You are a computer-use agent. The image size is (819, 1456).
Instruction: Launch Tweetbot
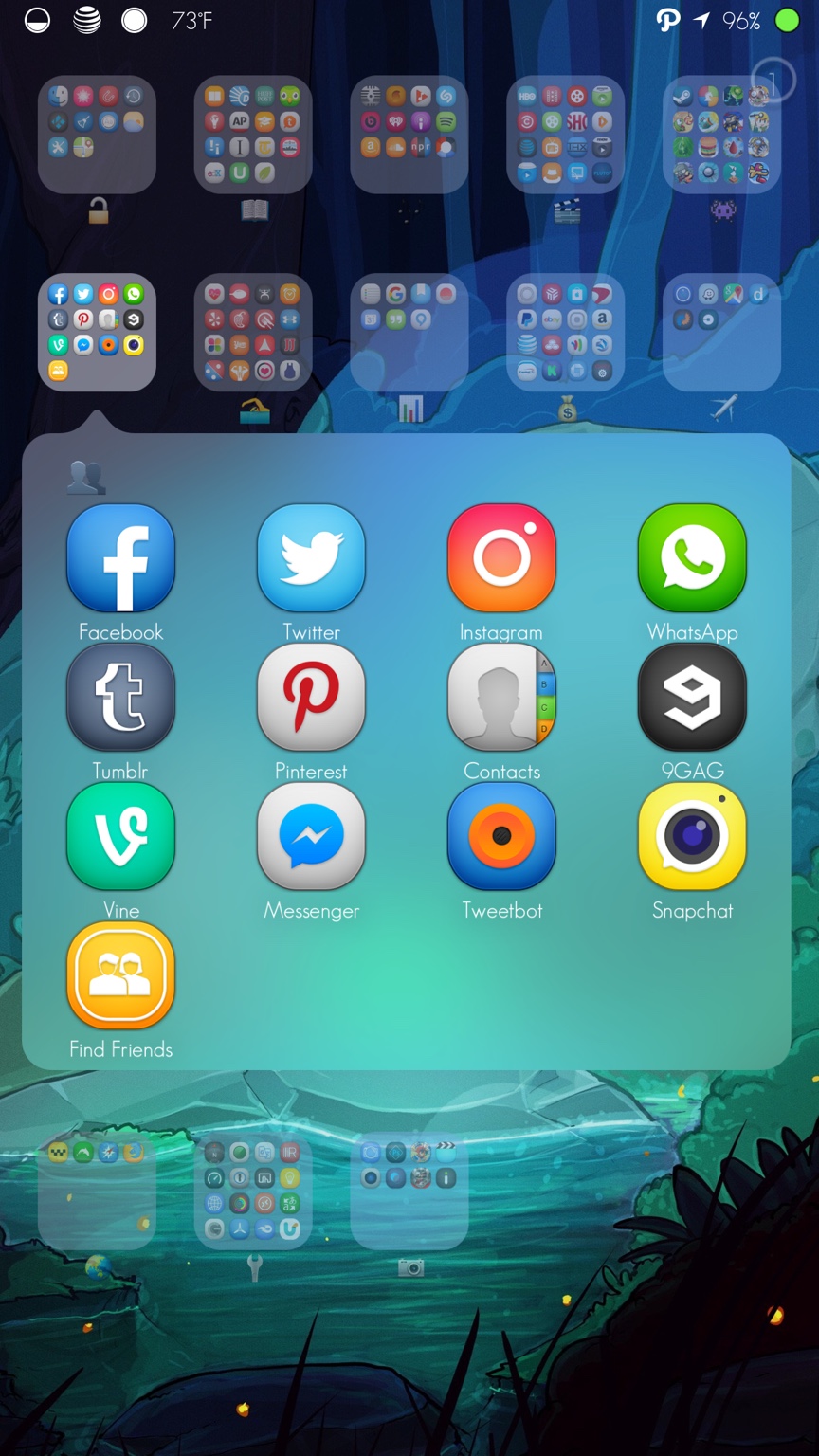tap(501, 837)
